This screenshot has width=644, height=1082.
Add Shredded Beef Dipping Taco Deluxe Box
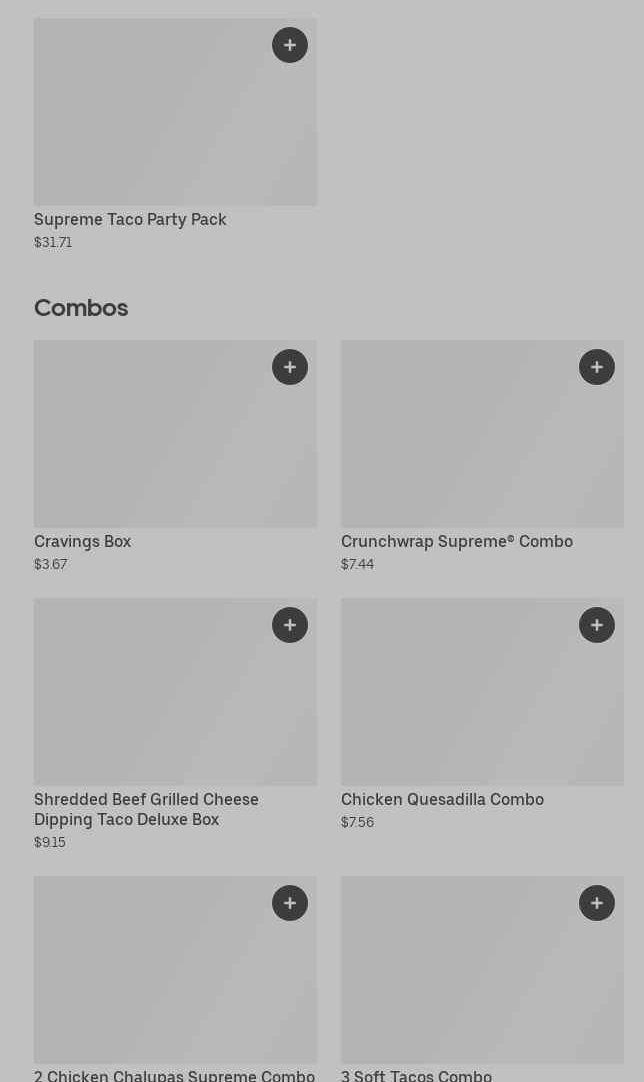point(290,625)
